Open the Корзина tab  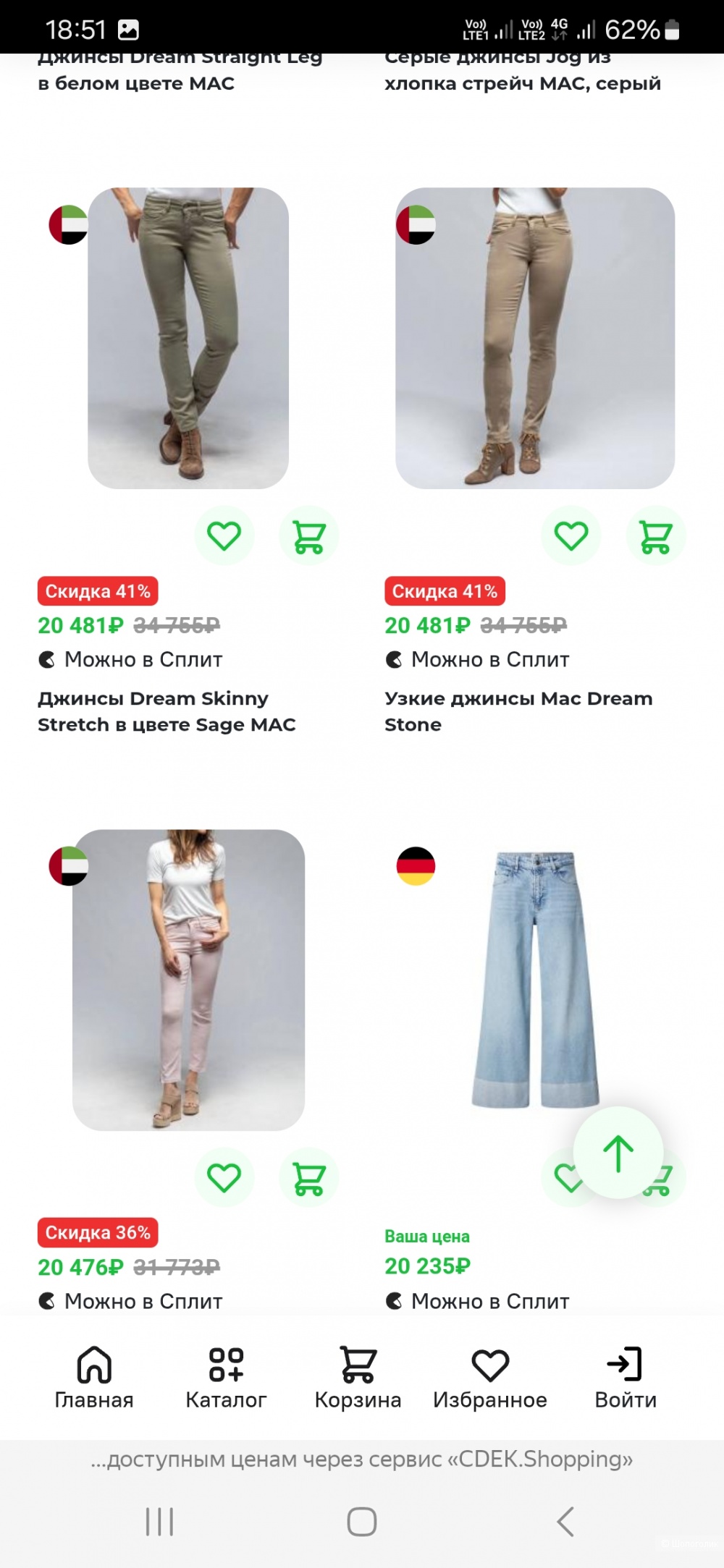[x=358, y=1377]
